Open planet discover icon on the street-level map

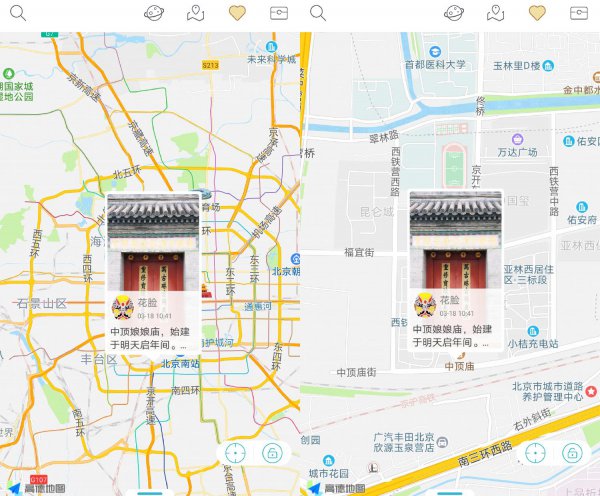tap(454, 14)
